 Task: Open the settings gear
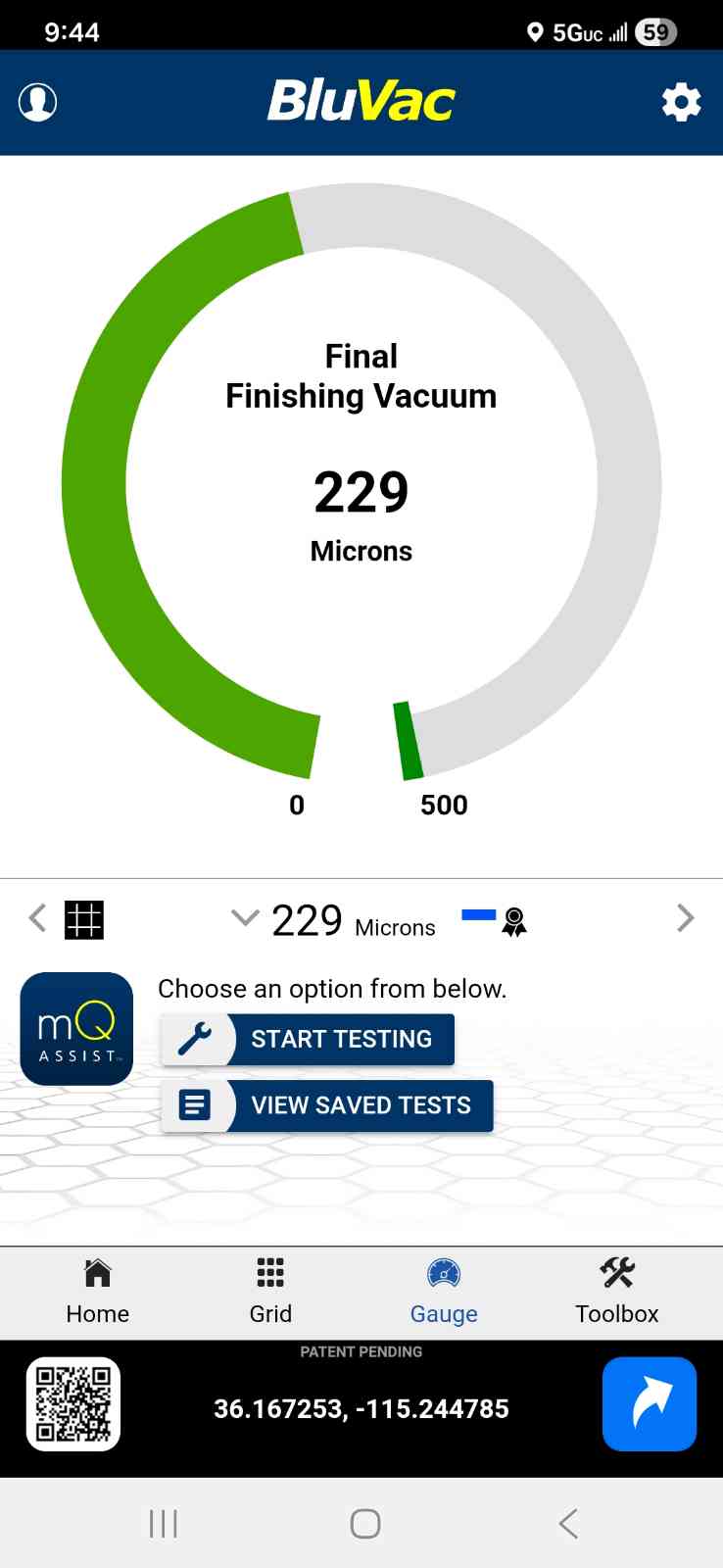(x=681, y=102)
